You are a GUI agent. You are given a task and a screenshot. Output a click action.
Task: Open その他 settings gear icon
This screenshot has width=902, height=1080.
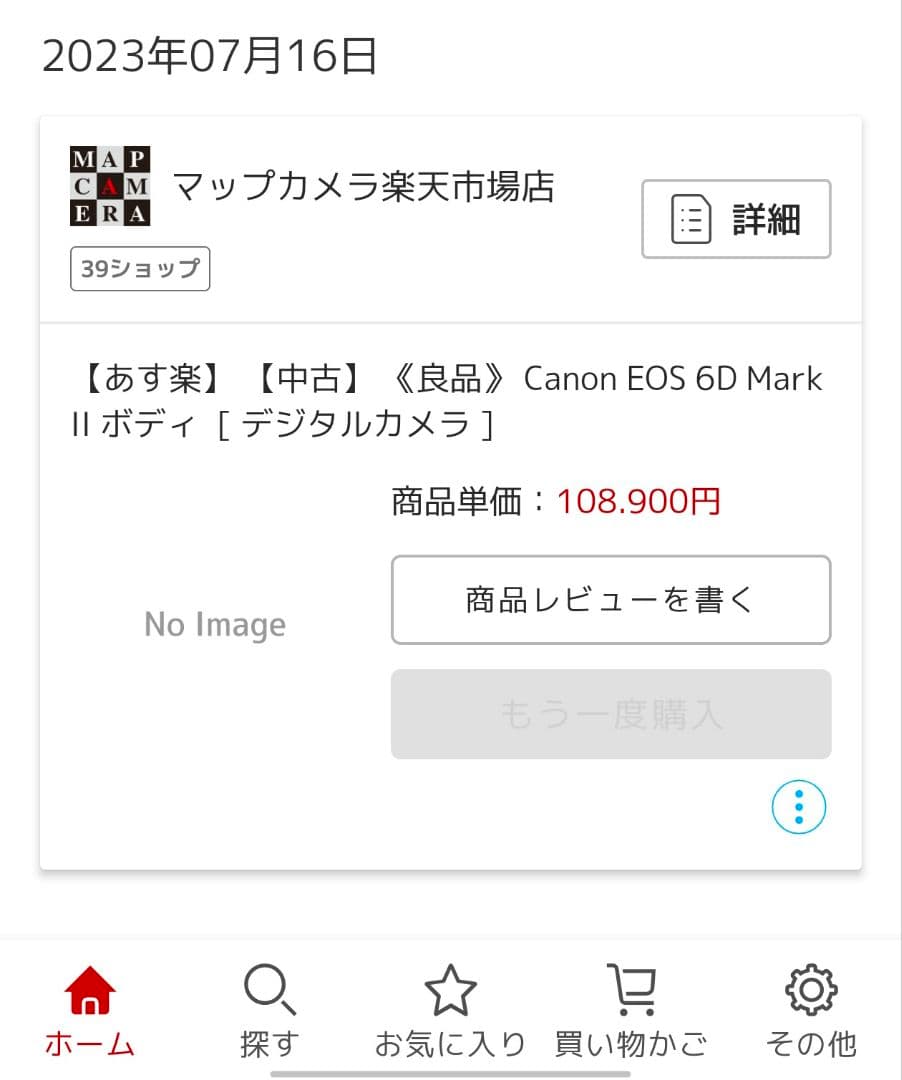pyautogui.click(x=810, y=990)
